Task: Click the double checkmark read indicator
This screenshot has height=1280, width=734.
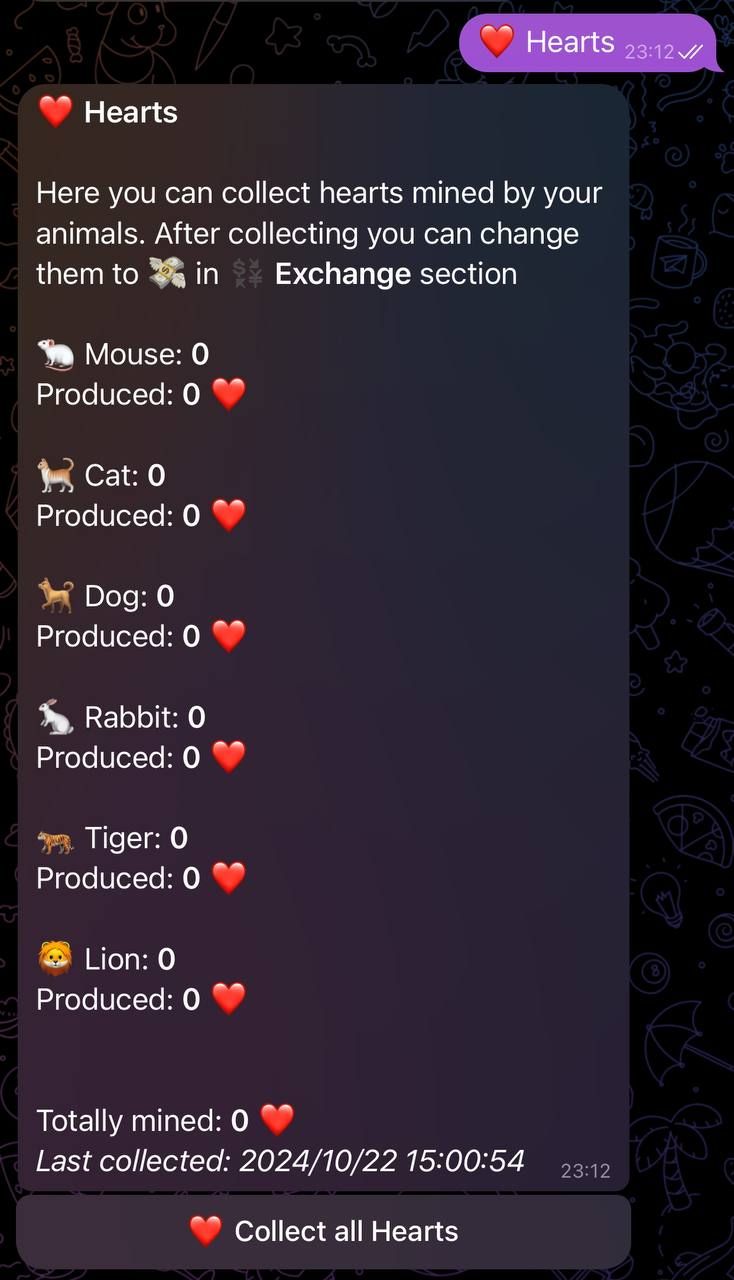Action: point(688,52)
